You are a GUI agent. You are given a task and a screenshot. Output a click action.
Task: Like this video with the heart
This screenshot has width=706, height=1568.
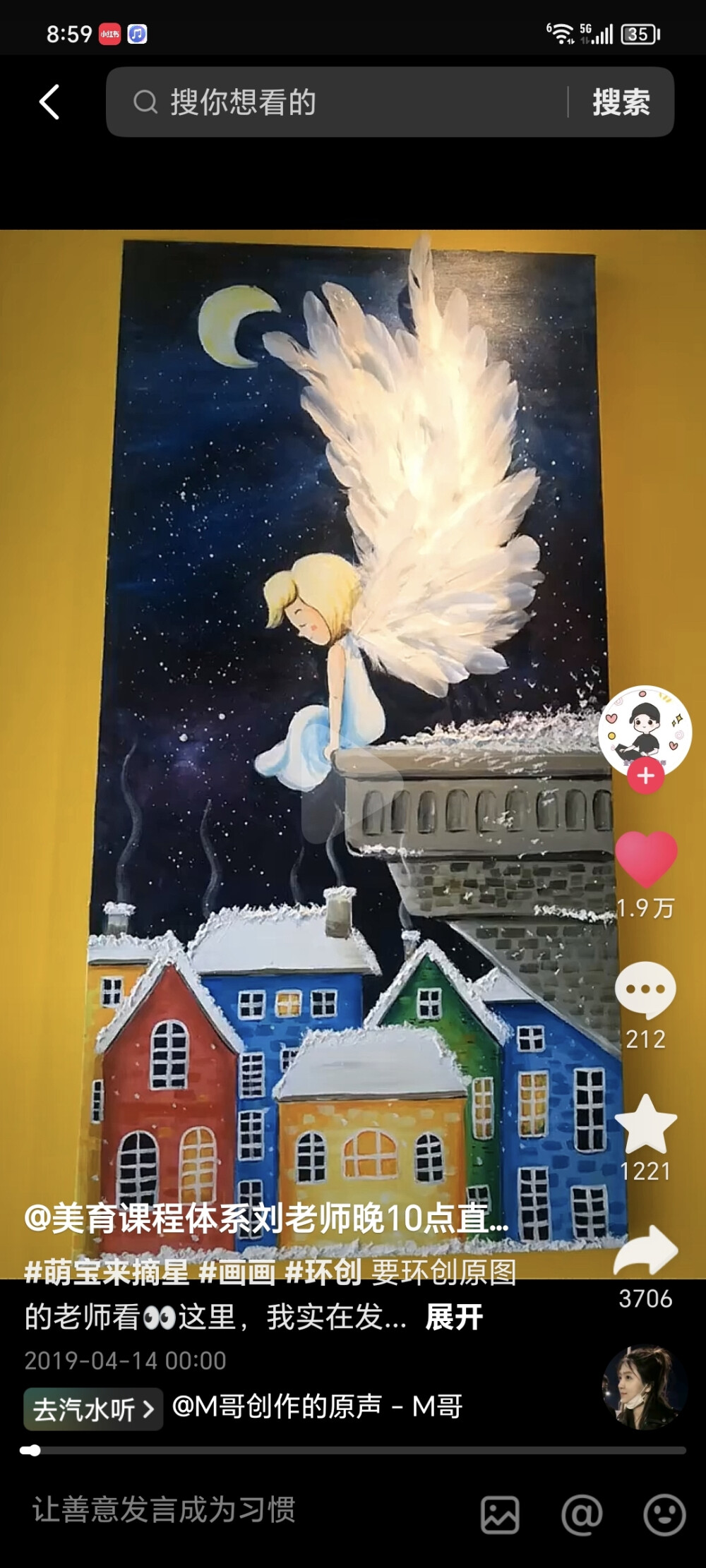(645, 858)
